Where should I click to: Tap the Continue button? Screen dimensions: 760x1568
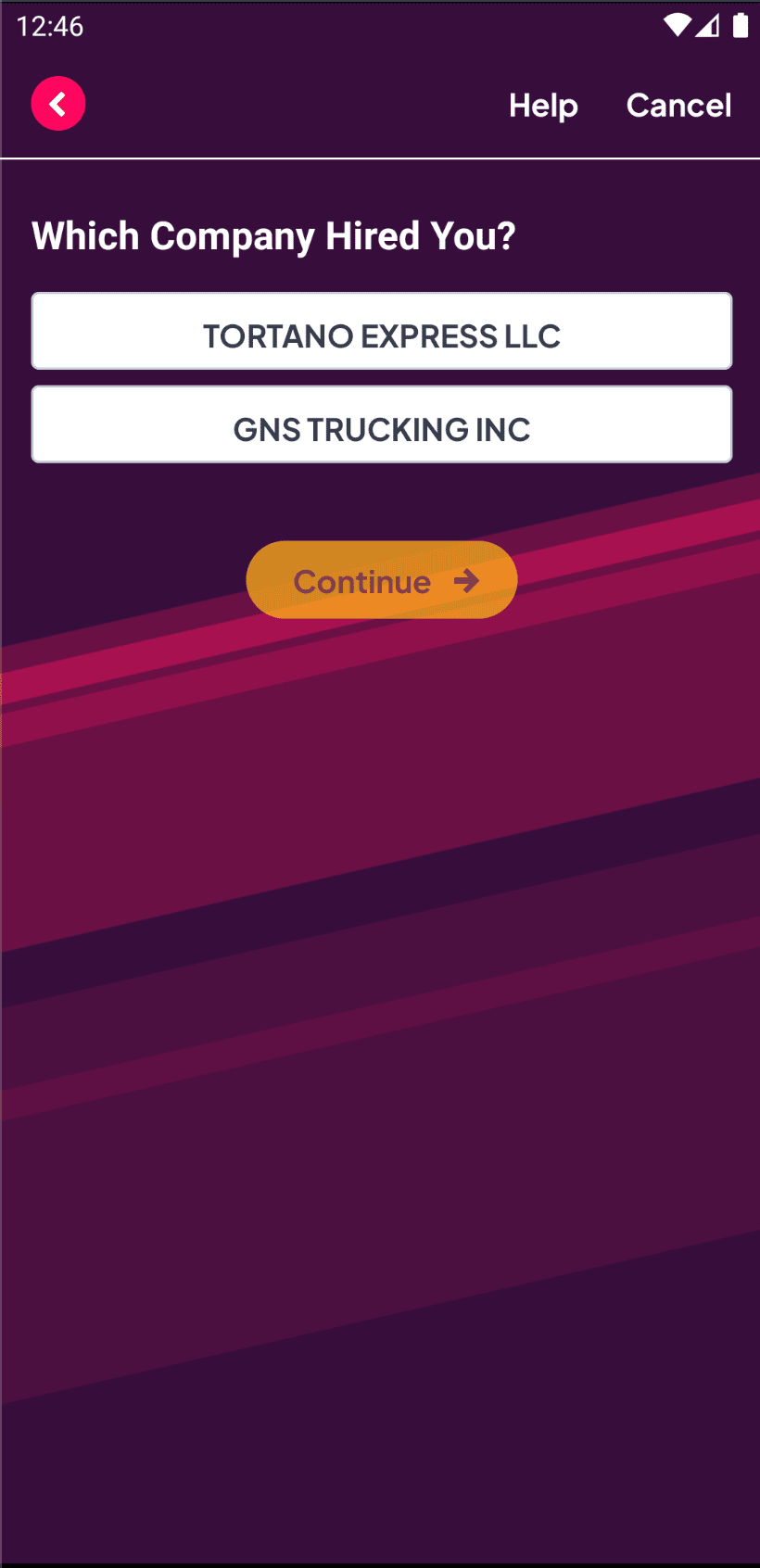(x=382, y=580)
